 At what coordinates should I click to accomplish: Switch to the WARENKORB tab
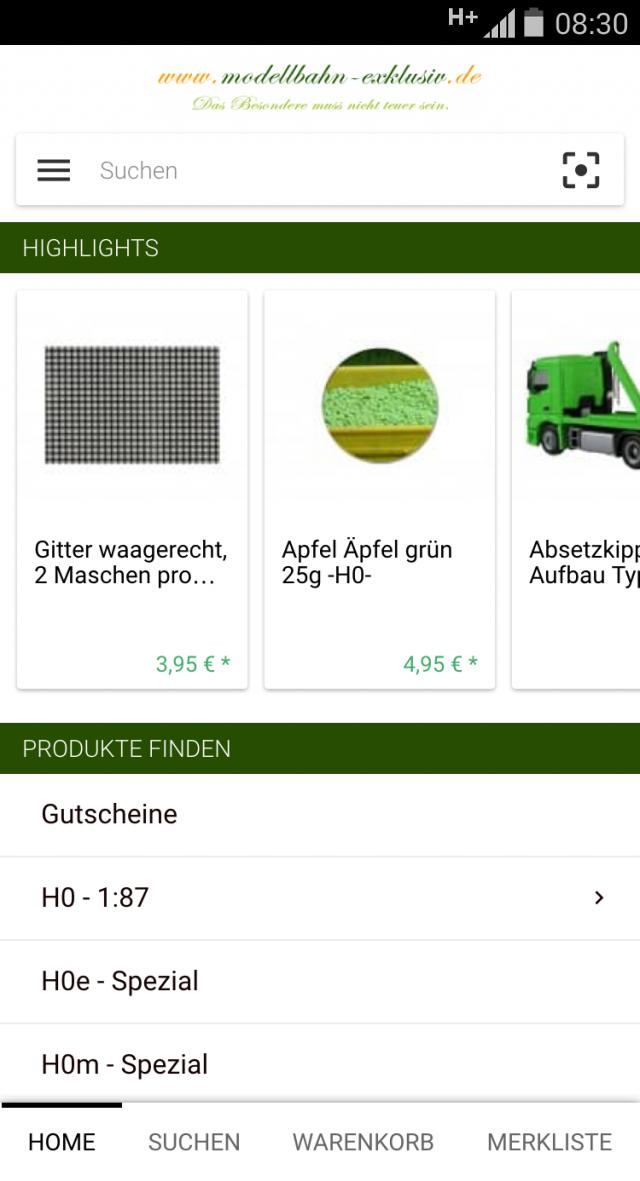(x=363, y=1142)
